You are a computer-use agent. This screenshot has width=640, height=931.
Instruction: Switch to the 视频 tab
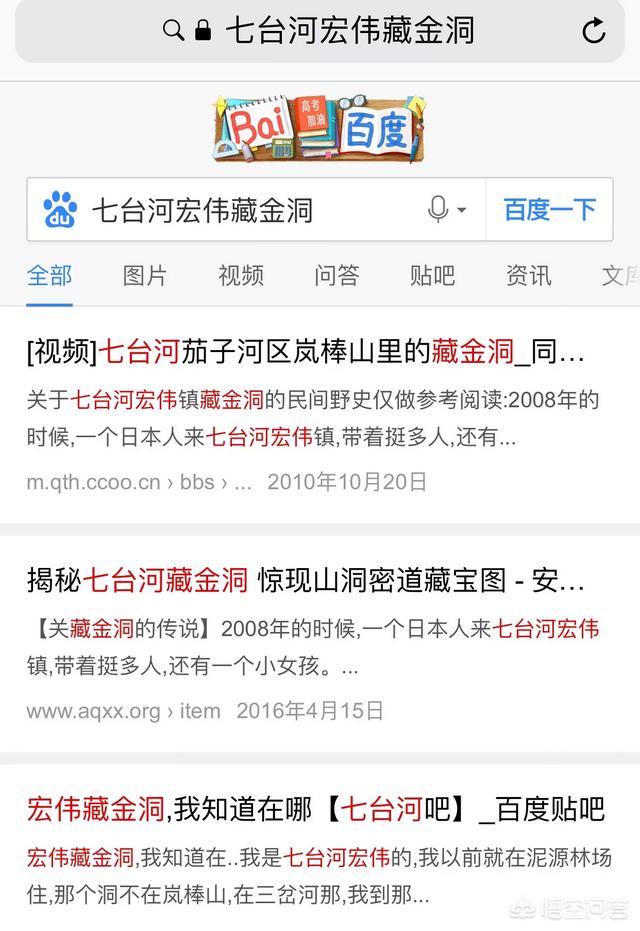pos(241,276)
